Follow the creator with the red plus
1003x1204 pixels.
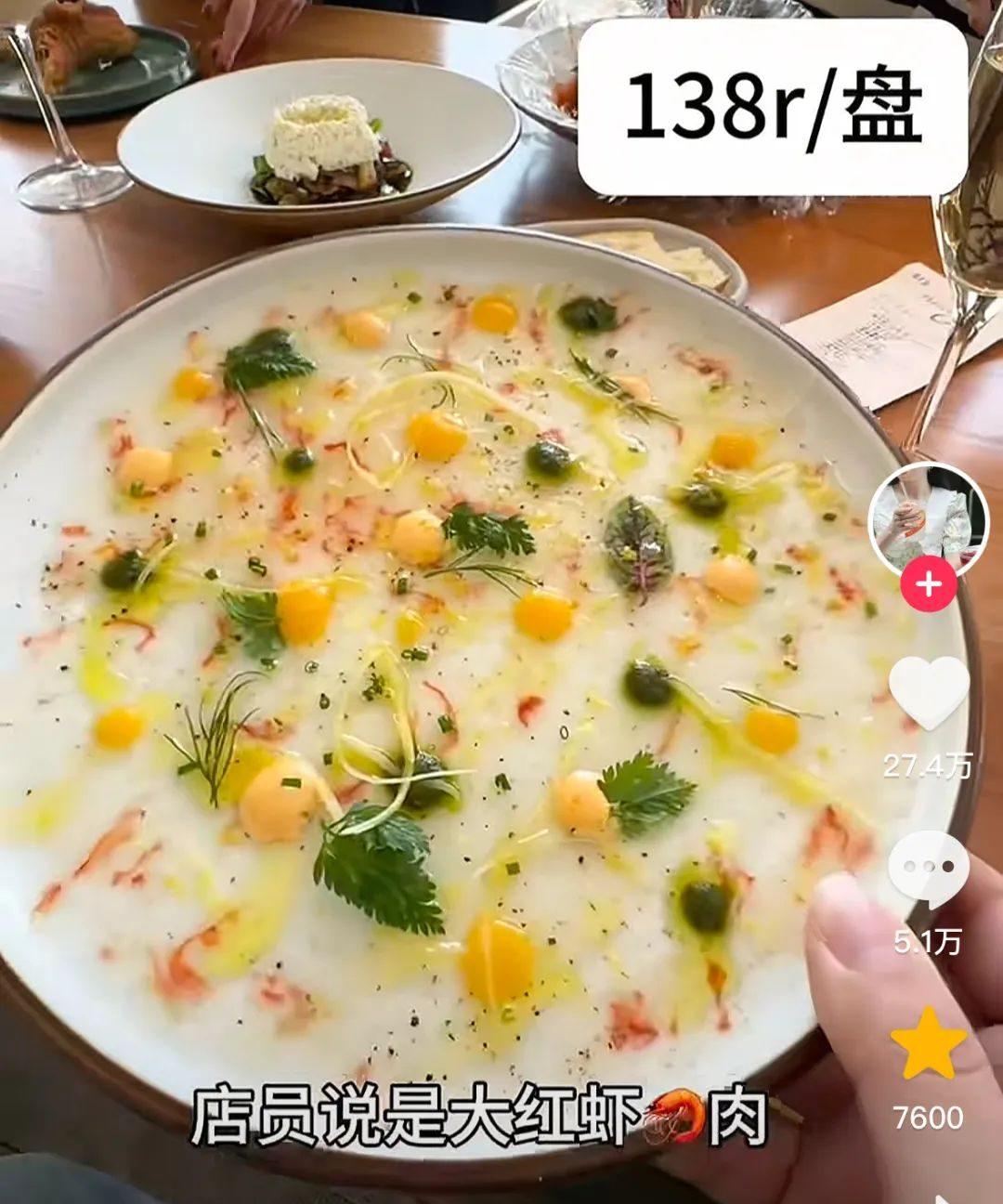pos(929,586)
